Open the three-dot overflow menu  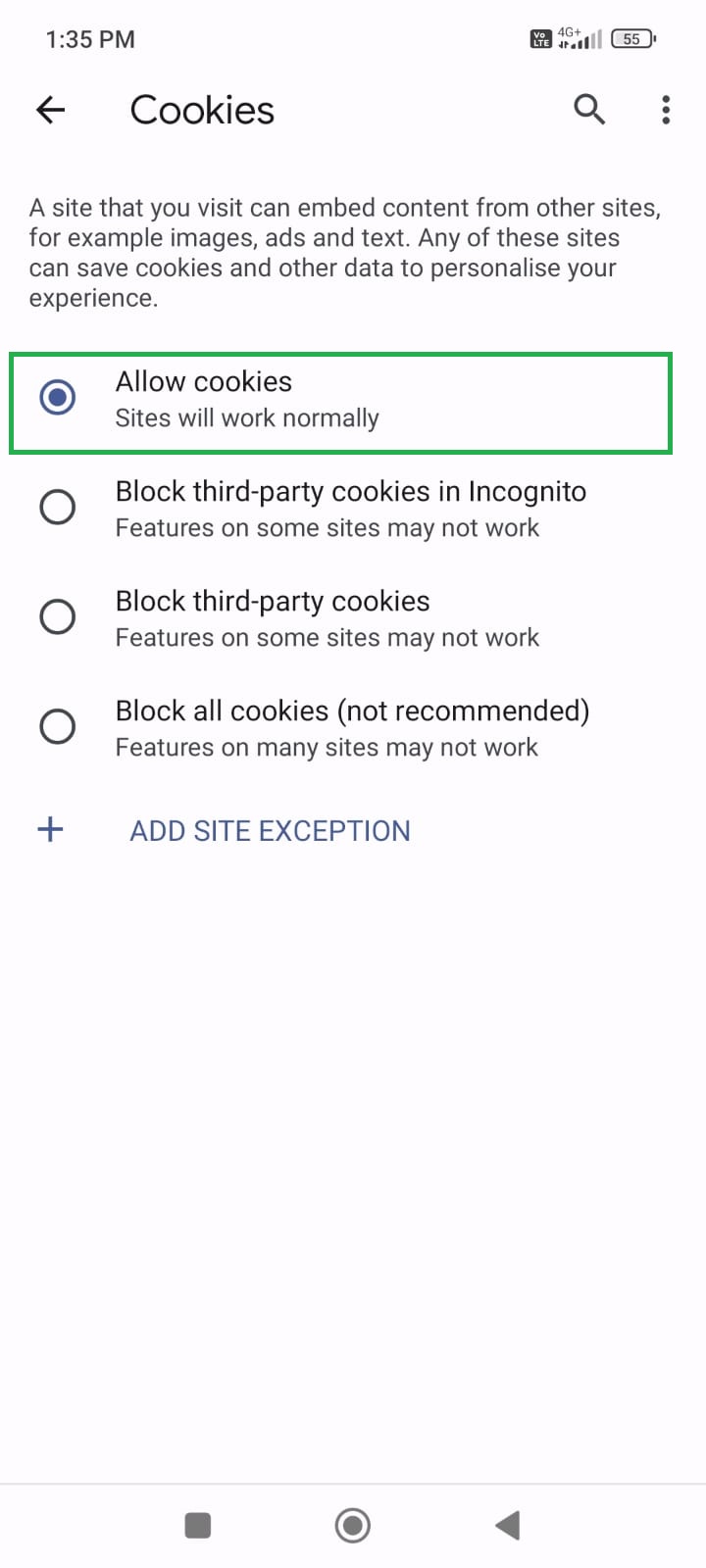pos(666,110)
